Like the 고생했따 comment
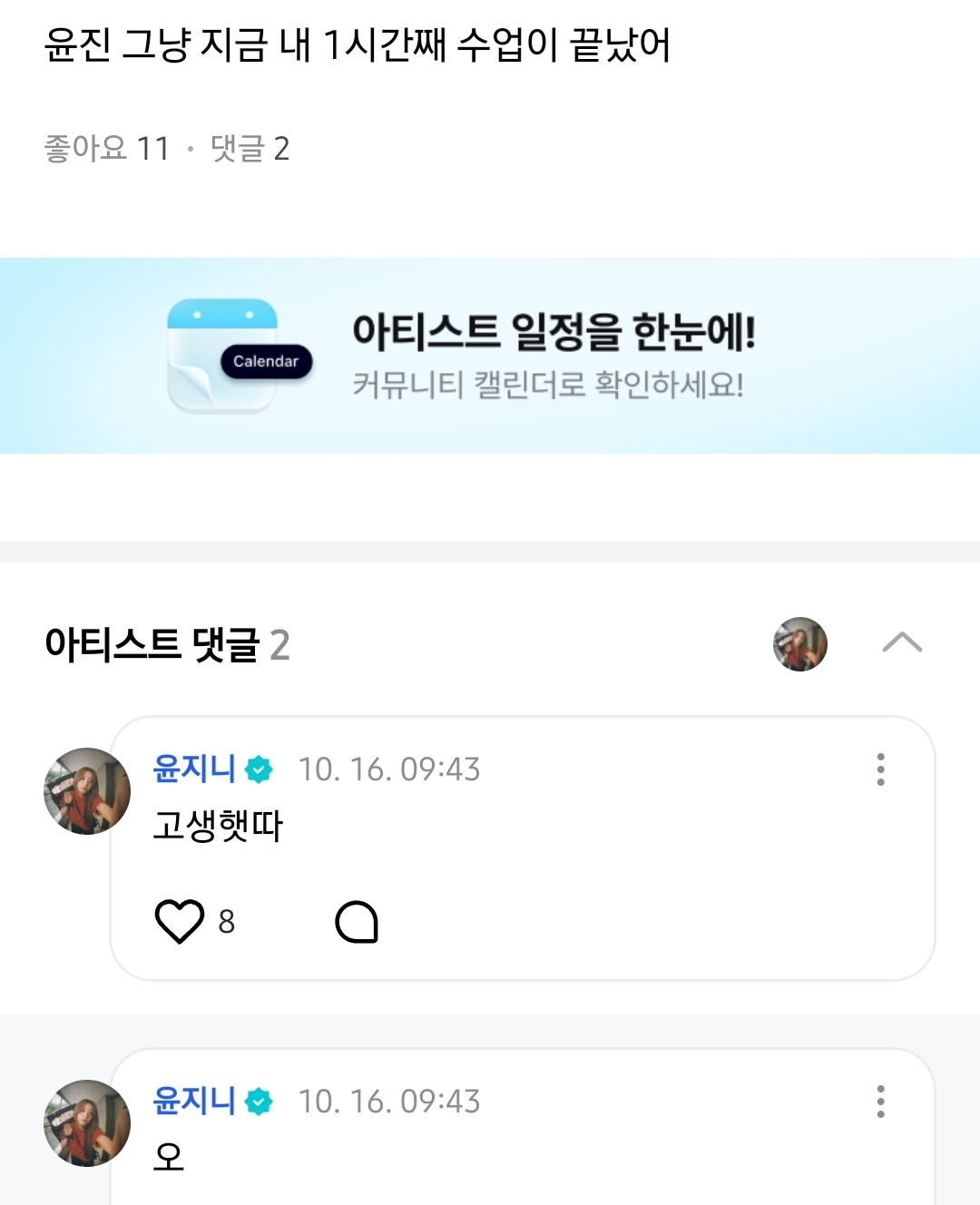The width and height of the screenshot is (980, 1205). click(180, 921)
